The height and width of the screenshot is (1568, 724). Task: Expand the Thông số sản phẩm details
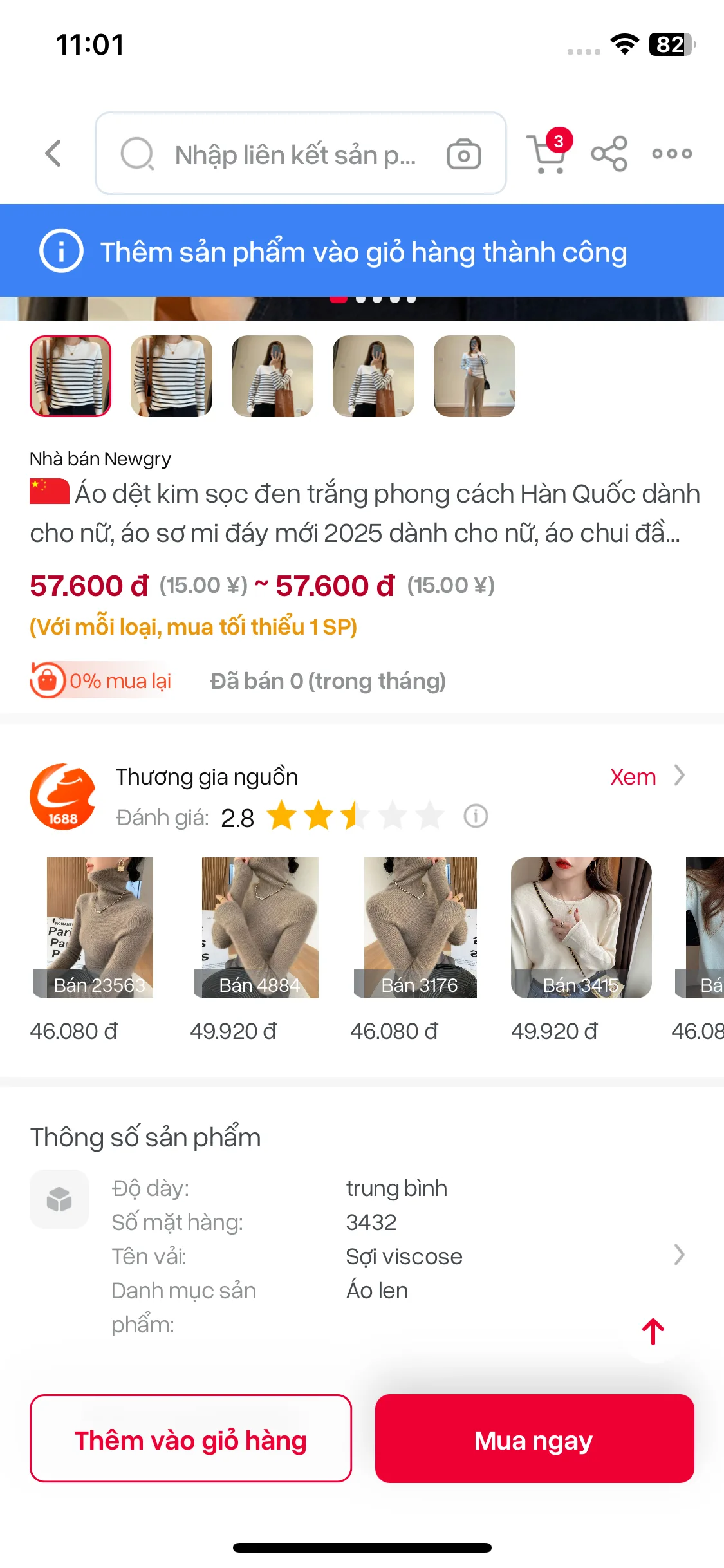click(679, 1255)
